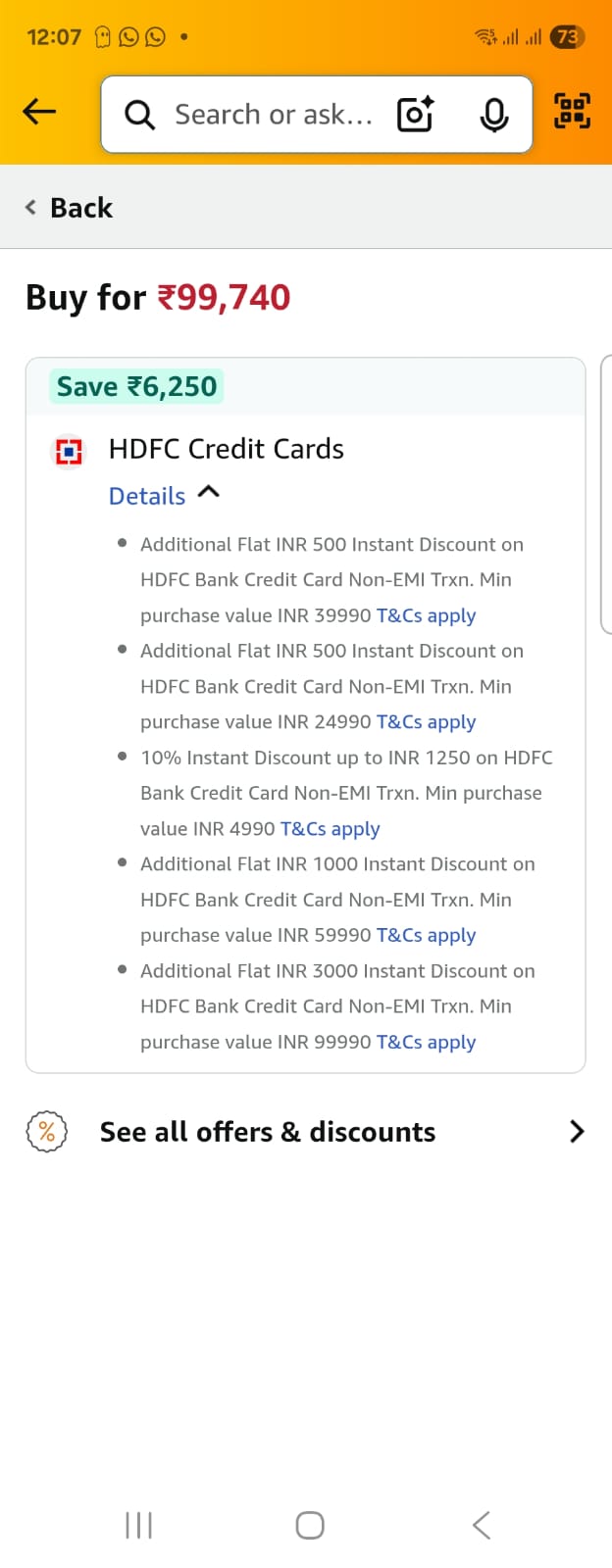Open T&Cs for the INR 59990 offer
This screenshot has width=612, height=1568.
[426, 935]
